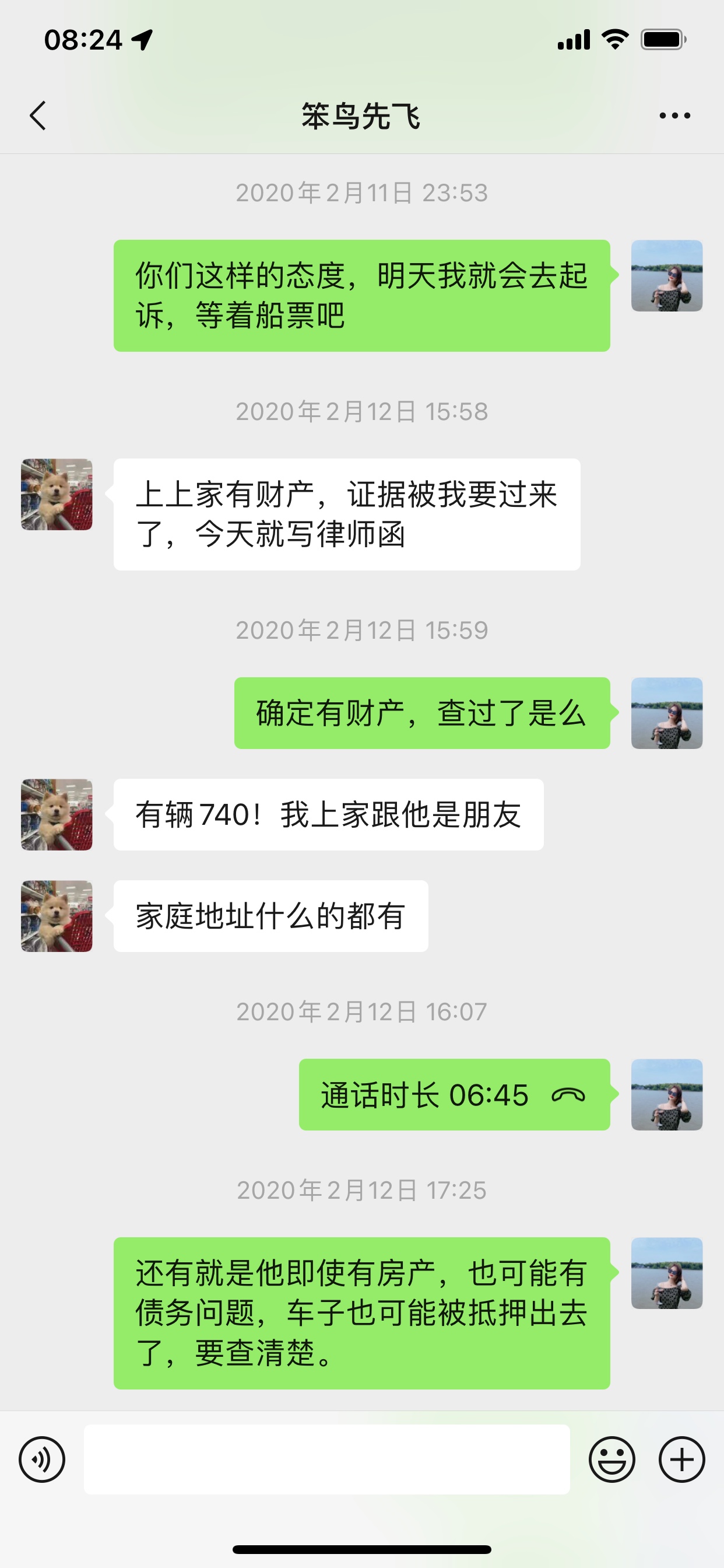Open the plus attachment menu
Image resolution: width=724 pixels, height=1568 pixels.
[x=681, y=1459]
